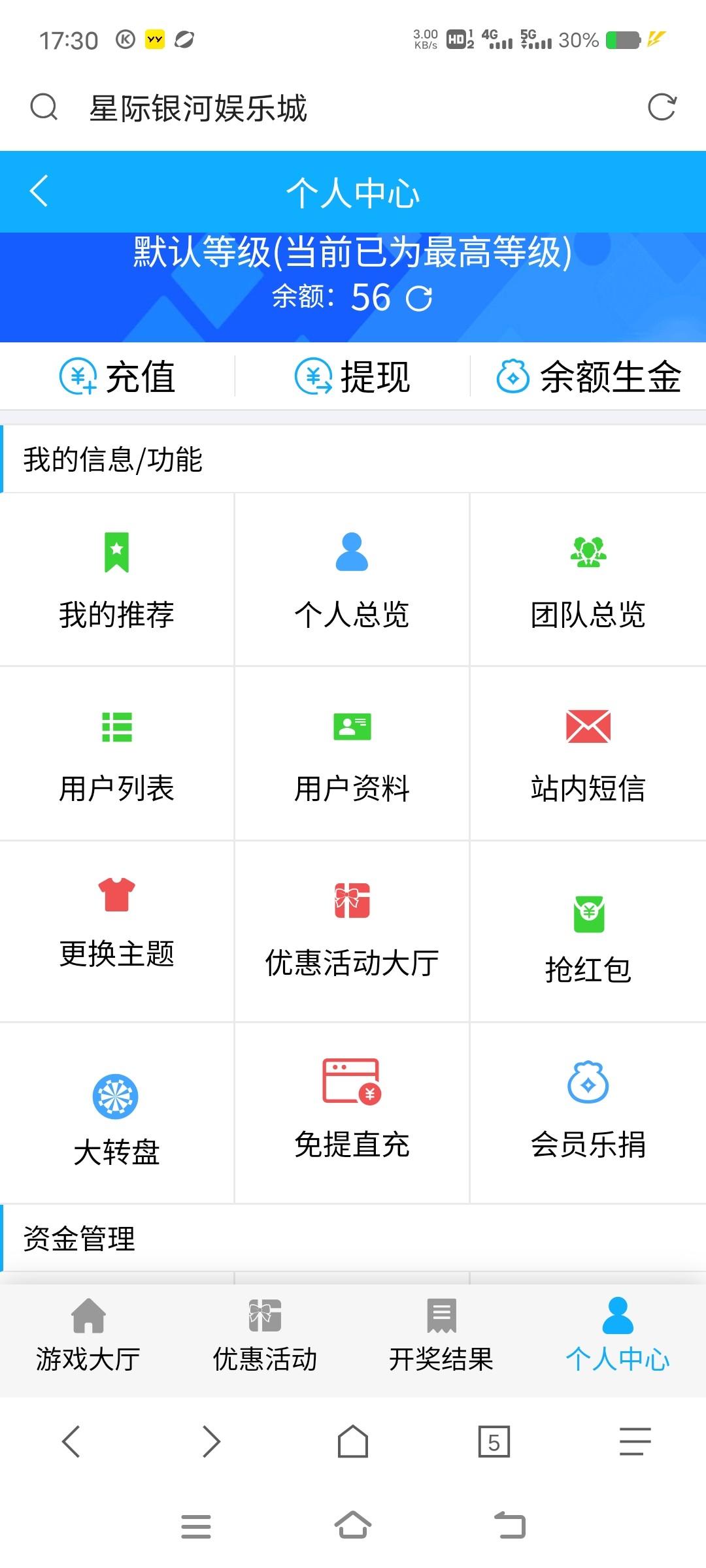This screenshot has width=706, height=1568.
Task: Refresh the 余额 balance amount
Action: tap(419, 299)
